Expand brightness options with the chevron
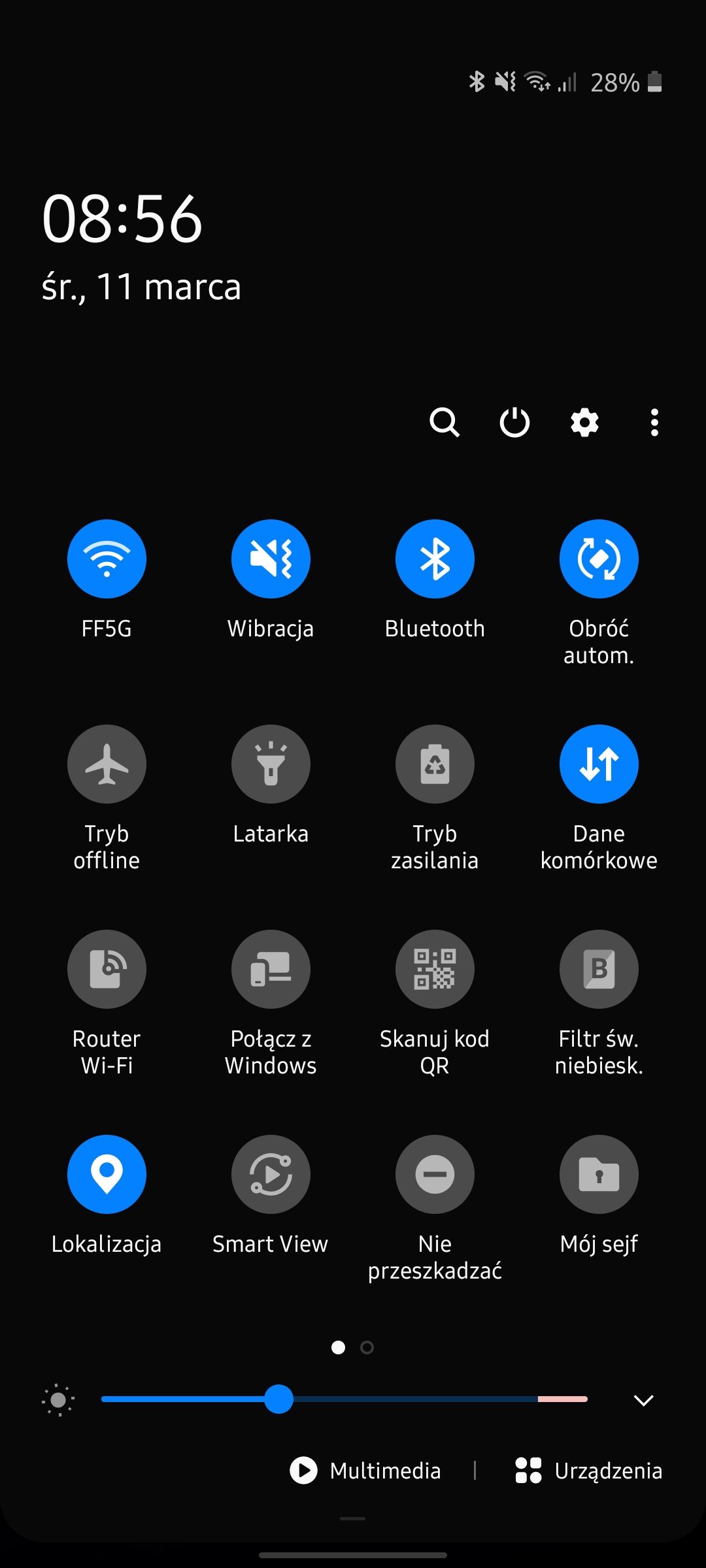706x1568 pixels. click(644, 1400)
